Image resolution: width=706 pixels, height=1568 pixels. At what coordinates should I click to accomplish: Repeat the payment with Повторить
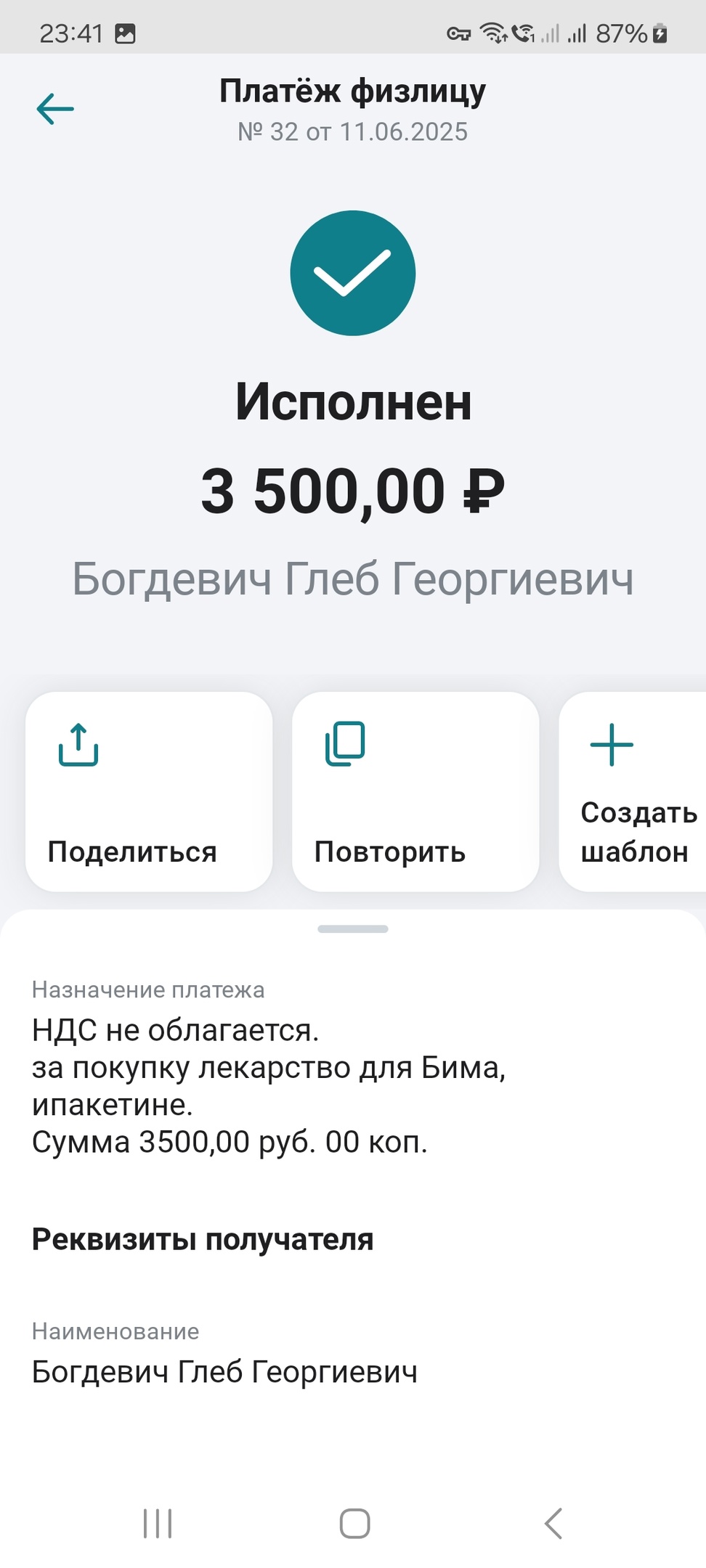pos(415,791)
